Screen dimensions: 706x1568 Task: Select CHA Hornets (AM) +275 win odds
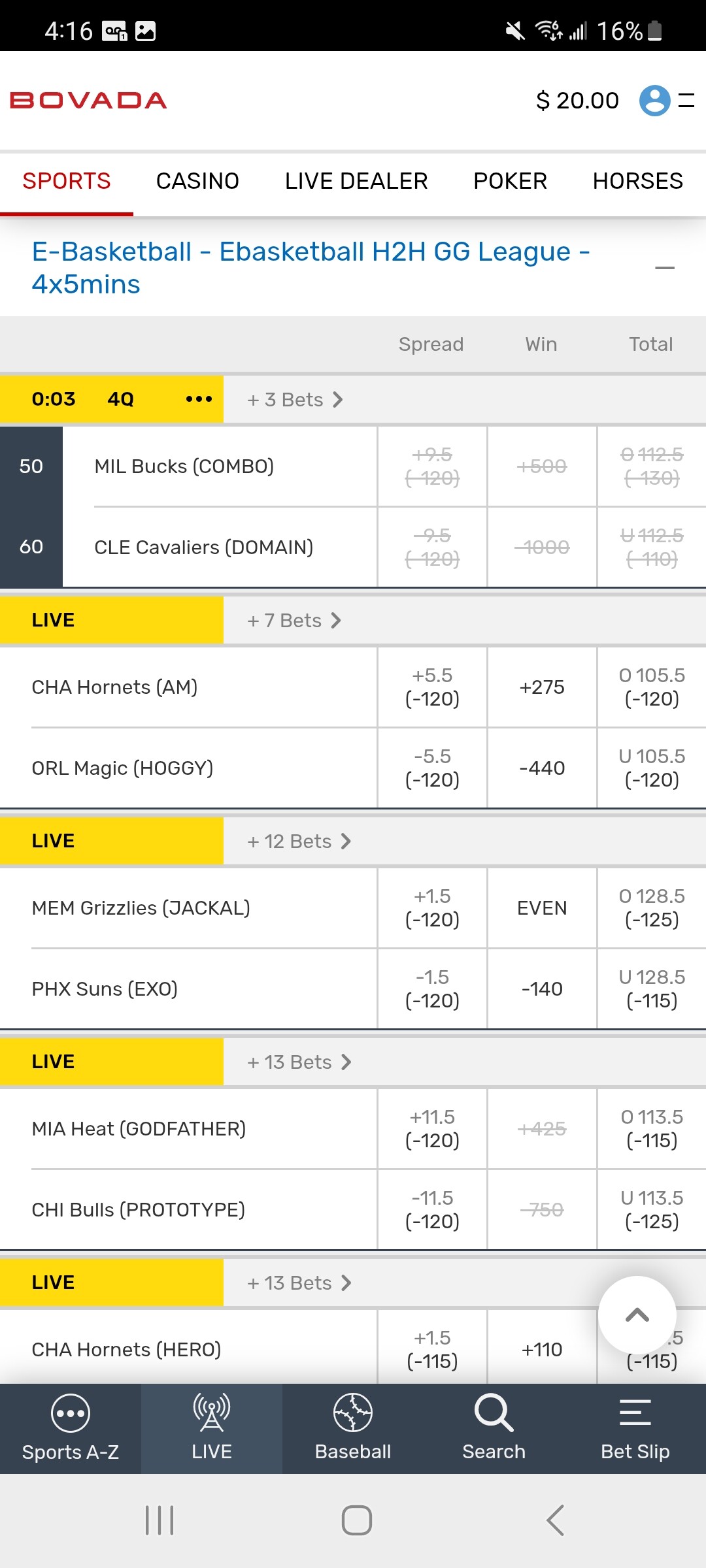pos(542,687)
